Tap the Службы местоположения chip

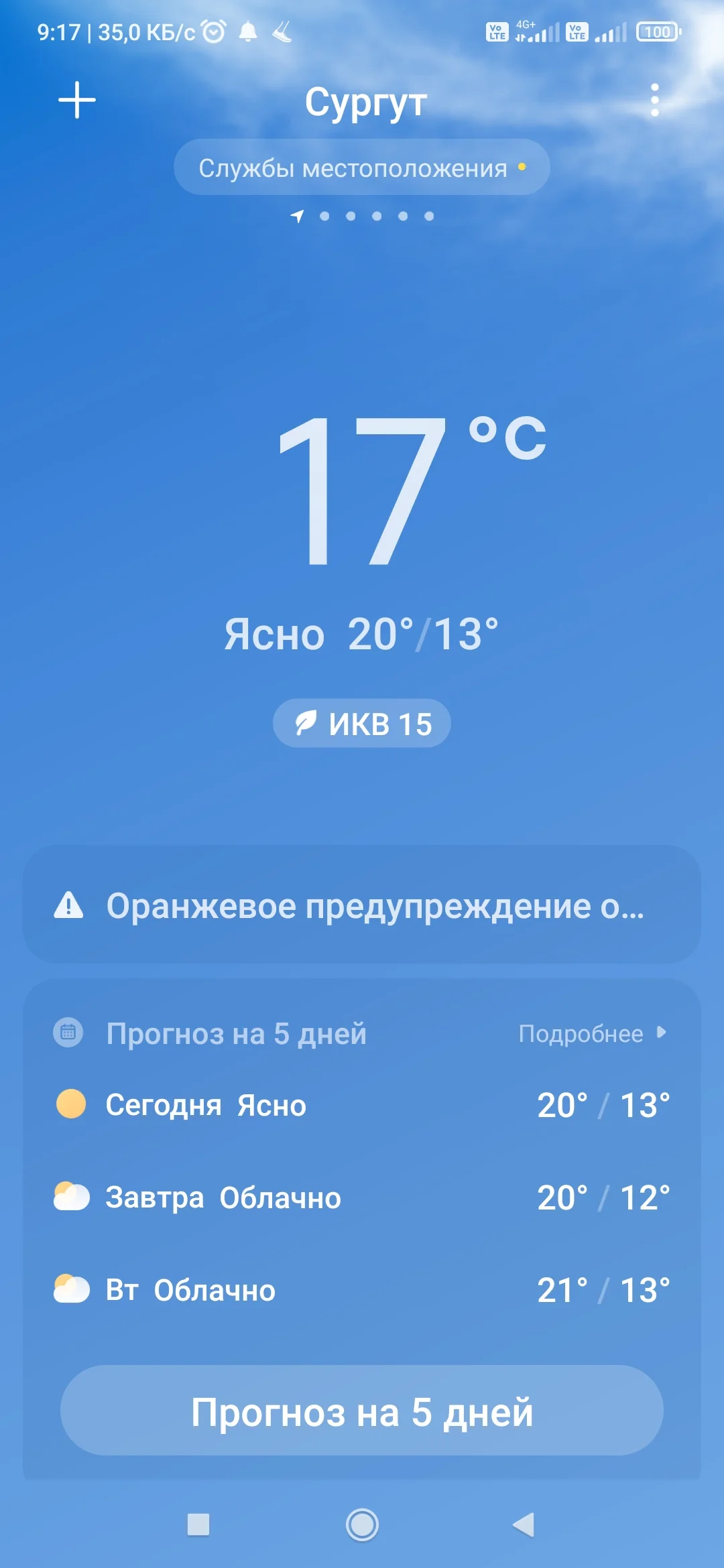pos(362,168)
